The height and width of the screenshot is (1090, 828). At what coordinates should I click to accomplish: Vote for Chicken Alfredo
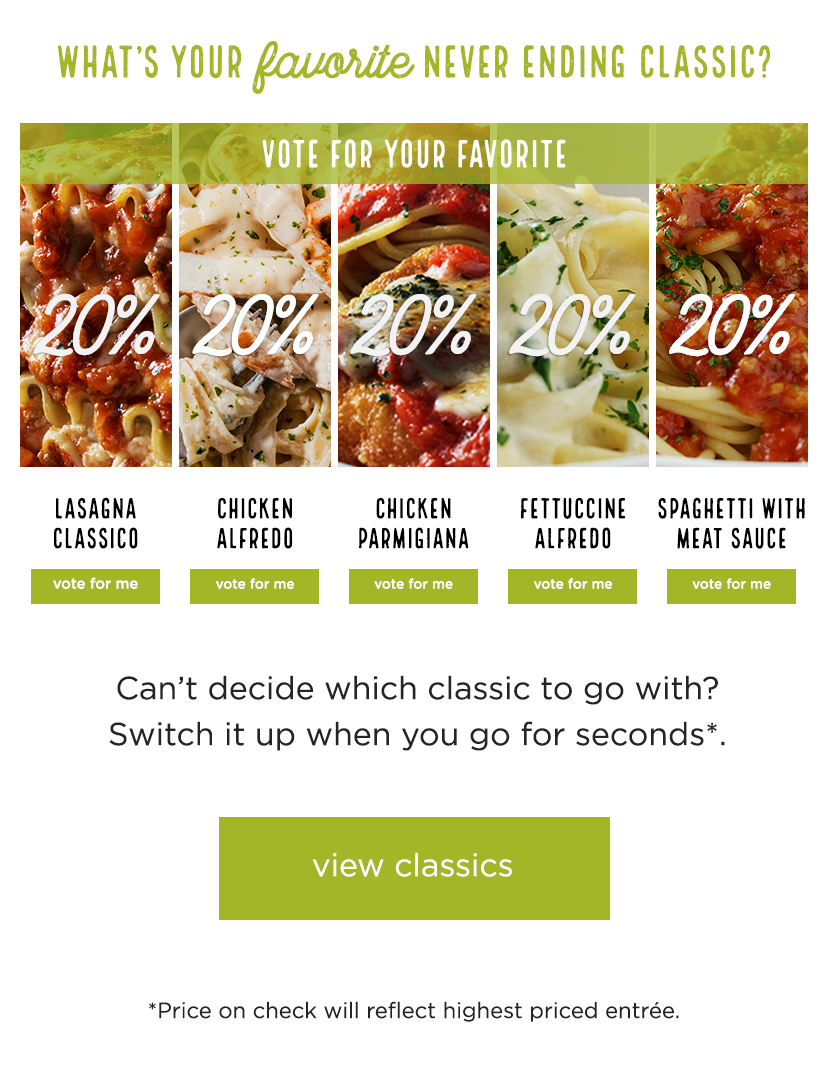tap(254, 586)
